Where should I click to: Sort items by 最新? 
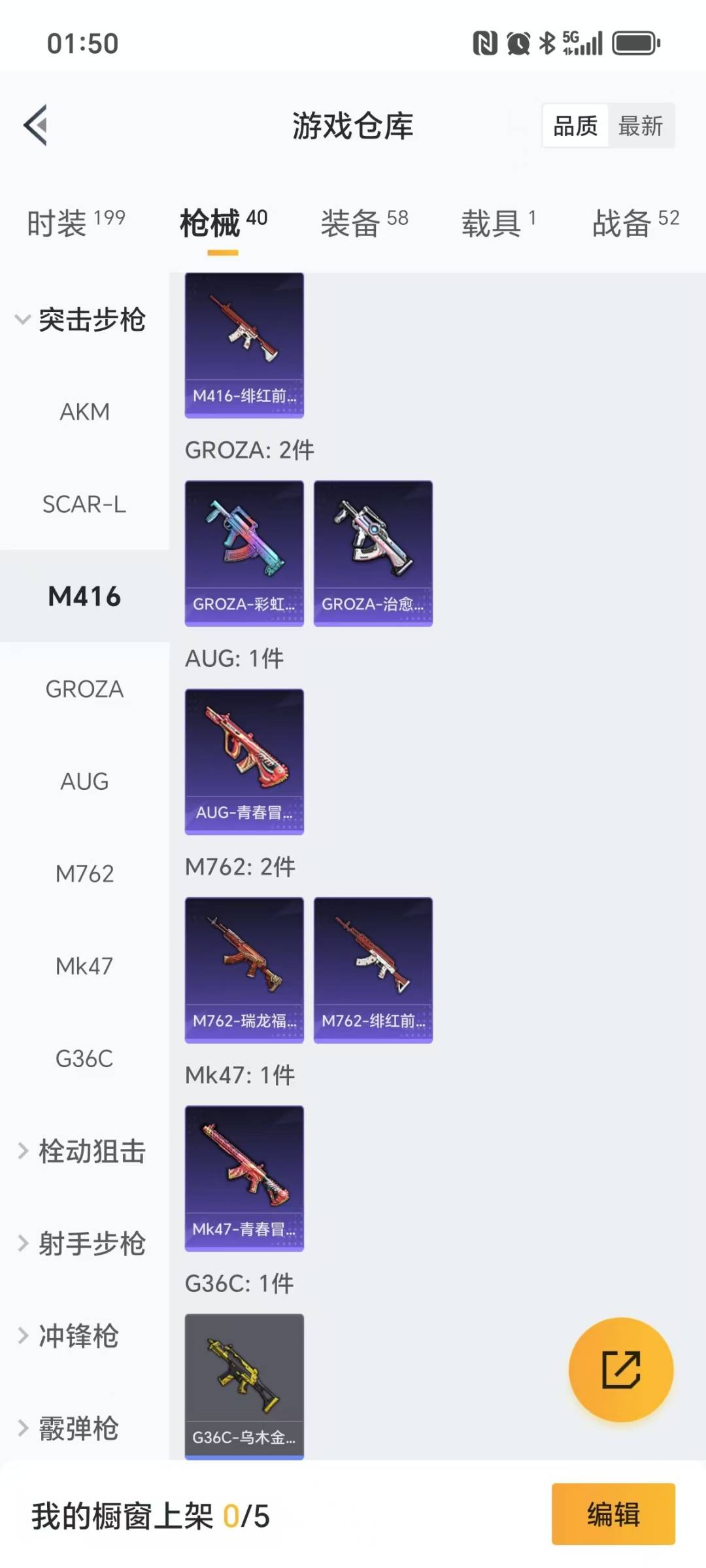click(641, 126)
